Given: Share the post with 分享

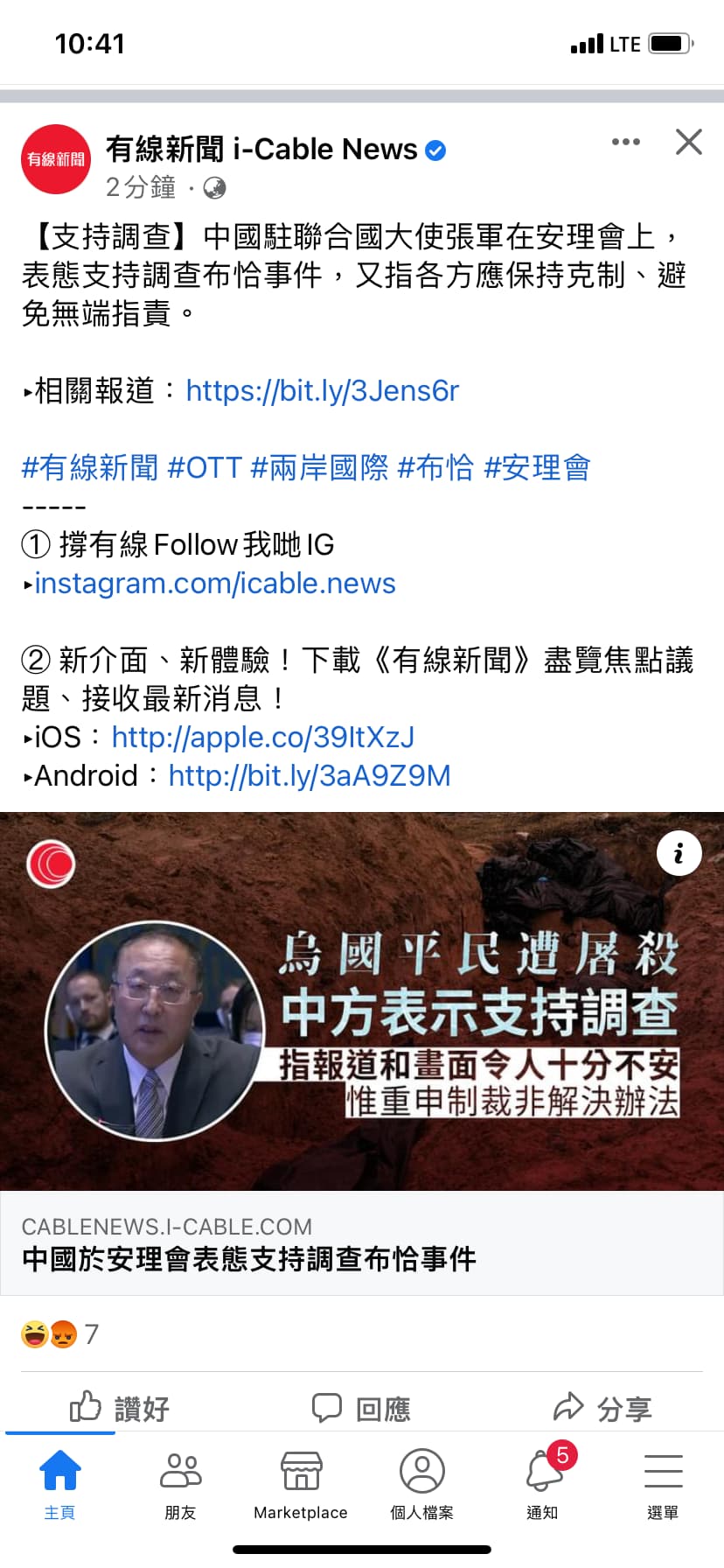Looking at the screenshot, I should coord(602,1408).
